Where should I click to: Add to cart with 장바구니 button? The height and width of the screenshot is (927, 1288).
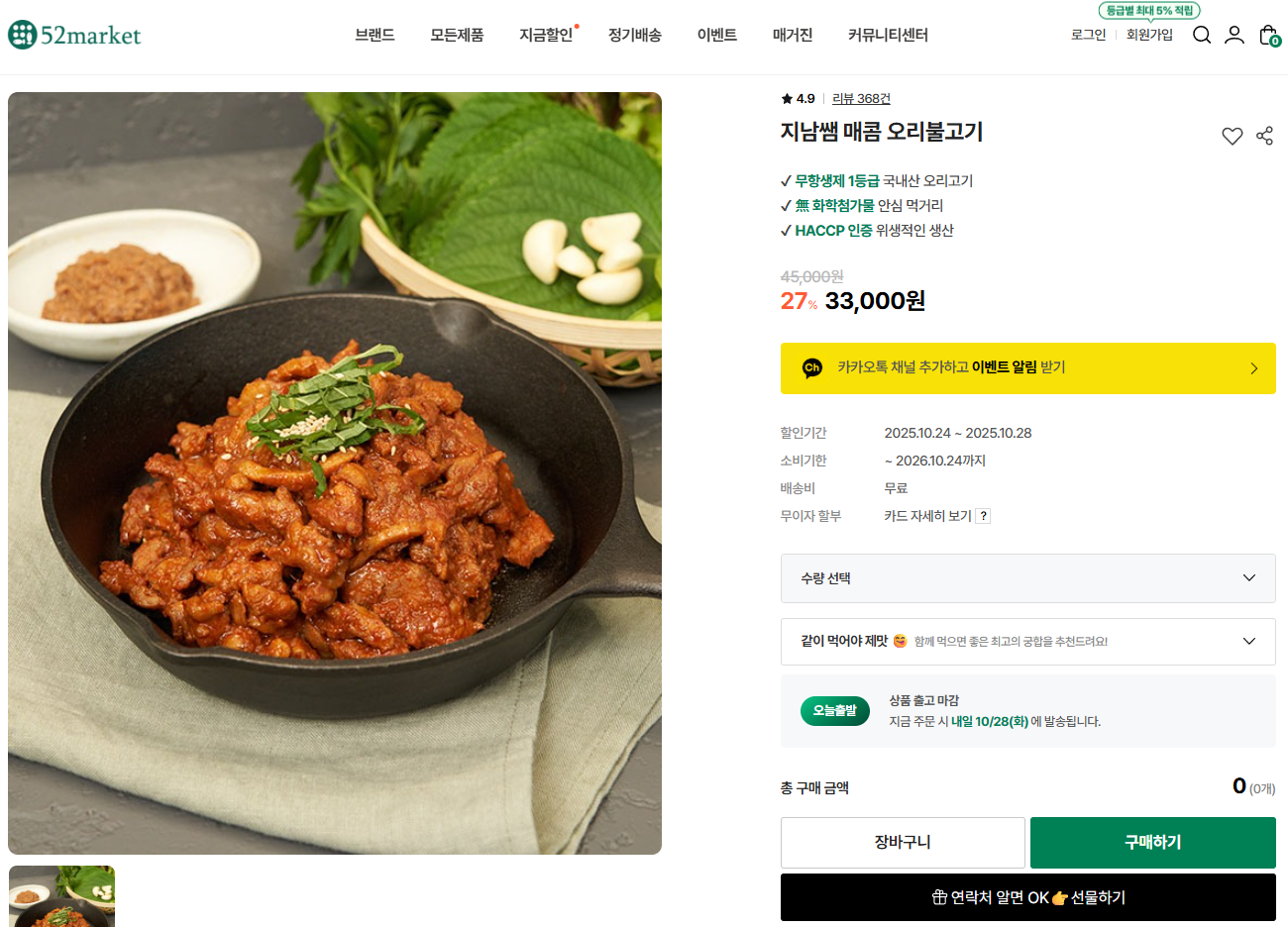(x=902, y=843)
